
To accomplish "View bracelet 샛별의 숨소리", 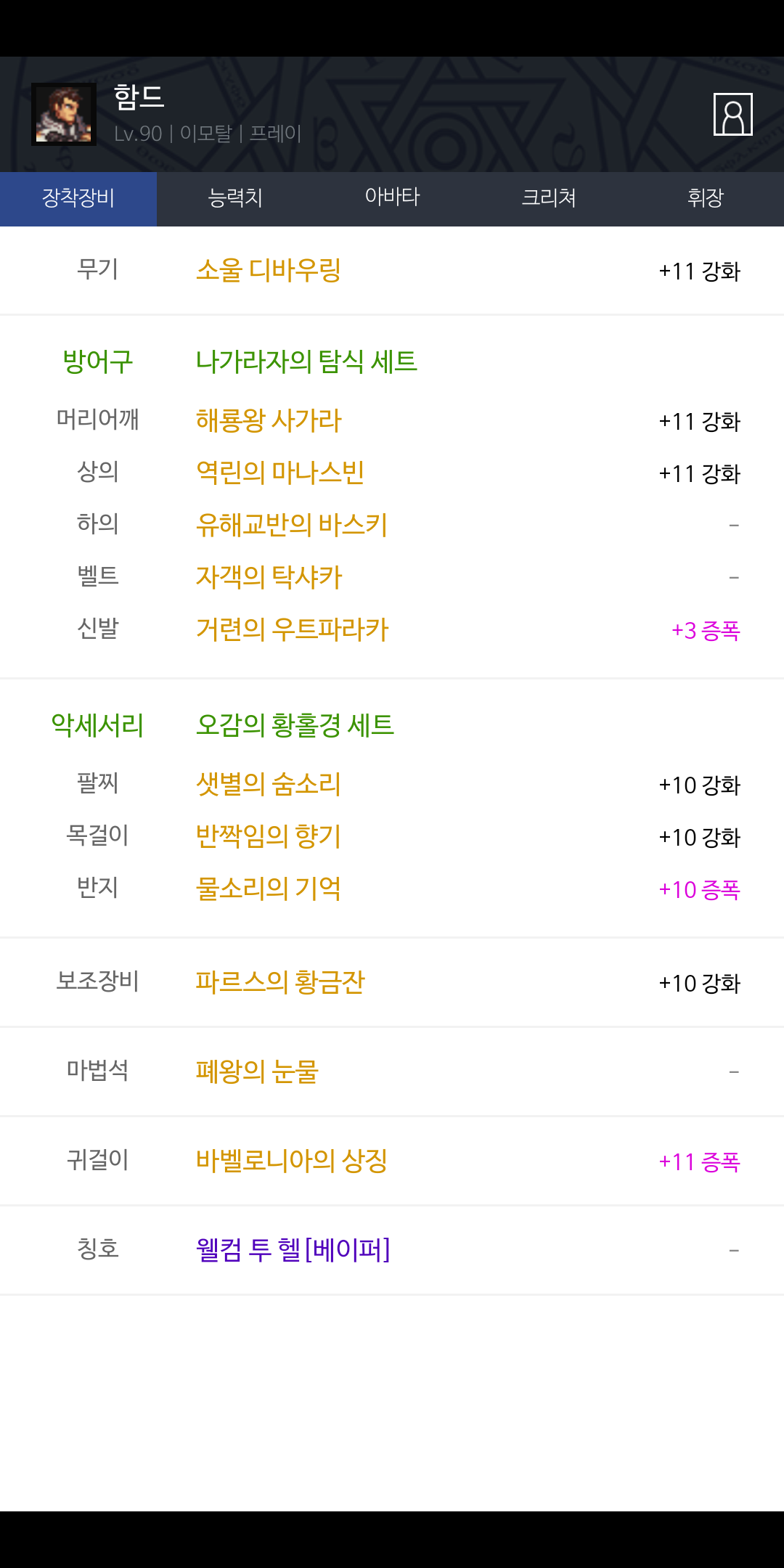I will tap(269, 784).
